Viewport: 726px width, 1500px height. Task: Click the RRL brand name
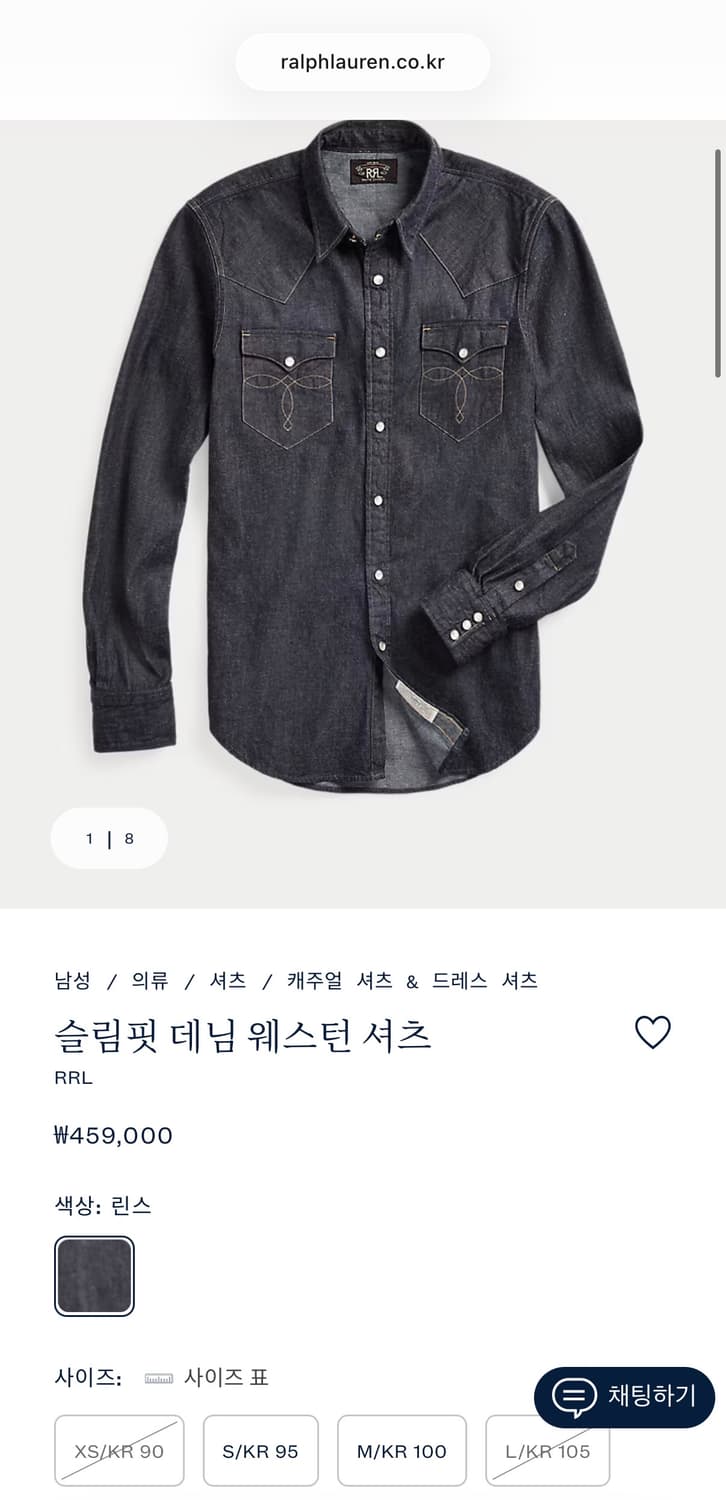(73, 1078)
